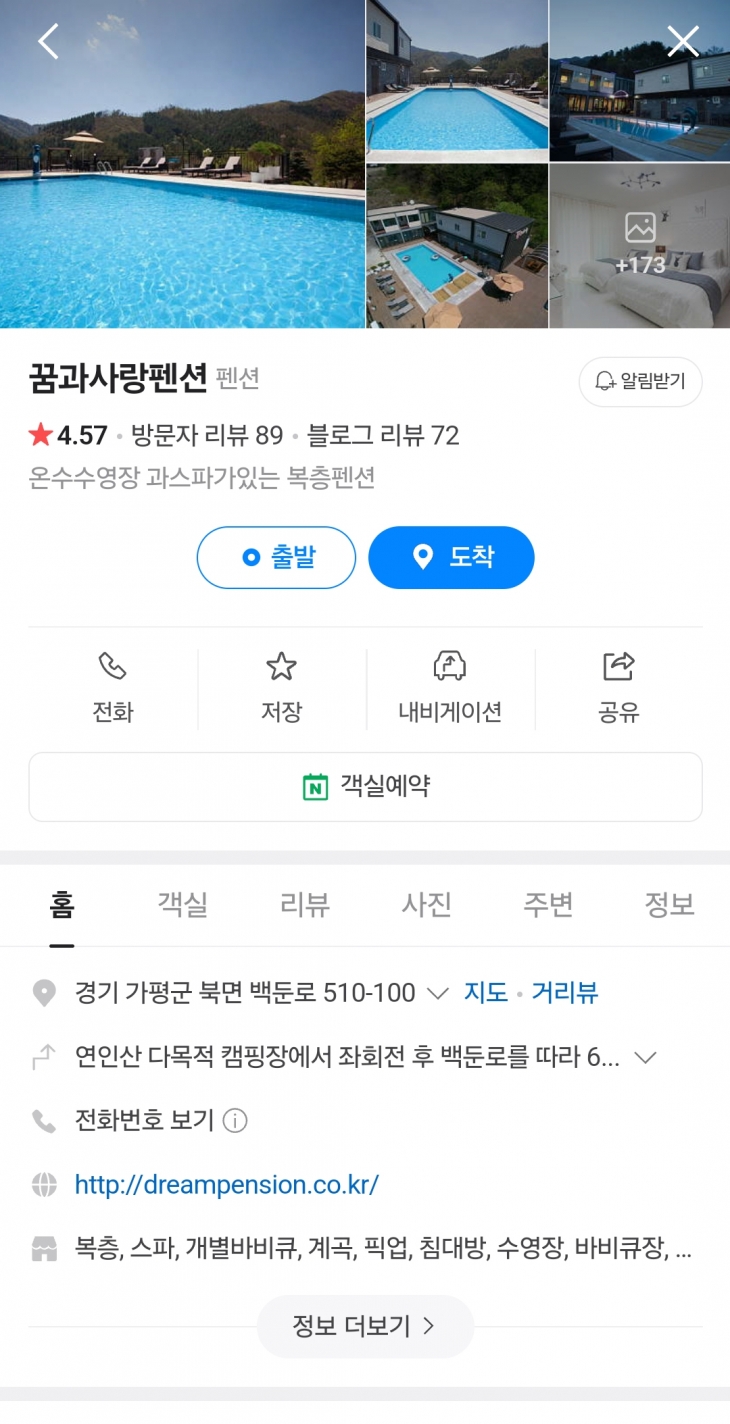Set this pension as 출발 point

tap(276, 558)
